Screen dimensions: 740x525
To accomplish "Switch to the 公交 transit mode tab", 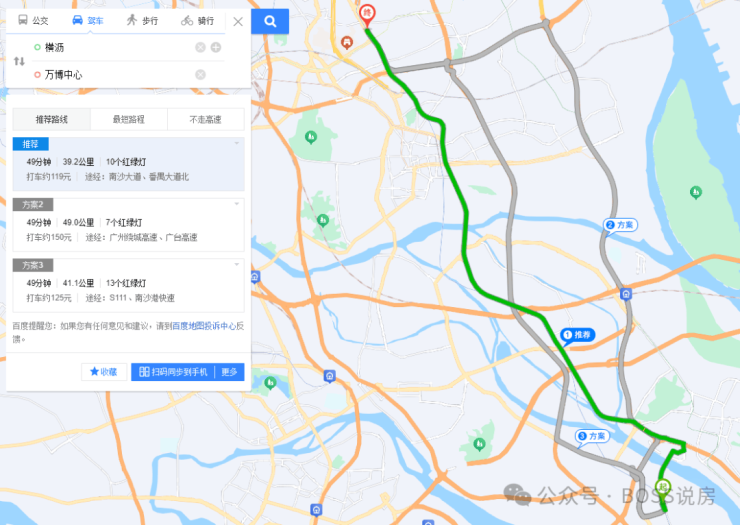I will (x=33, y=20).
